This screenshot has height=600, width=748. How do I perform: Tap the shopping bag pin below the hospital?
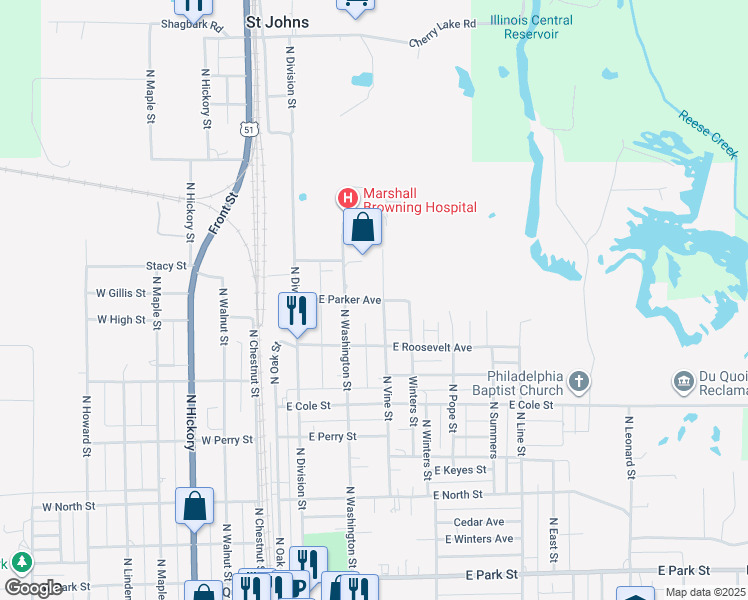[x=363, y=230]
